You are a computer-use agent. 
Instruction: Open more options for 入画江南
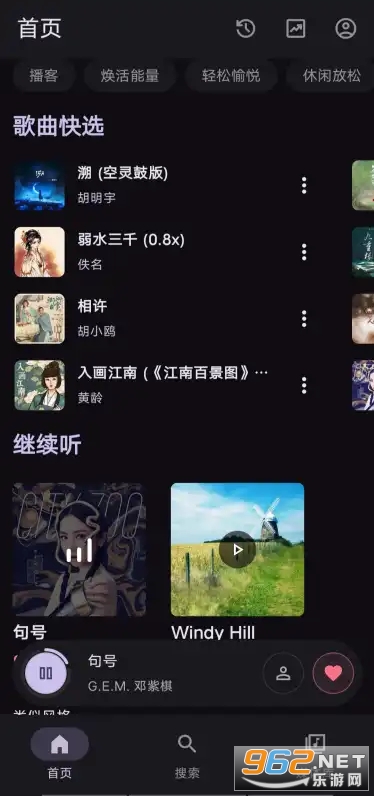pyautogui.click(x=304, y=385)
